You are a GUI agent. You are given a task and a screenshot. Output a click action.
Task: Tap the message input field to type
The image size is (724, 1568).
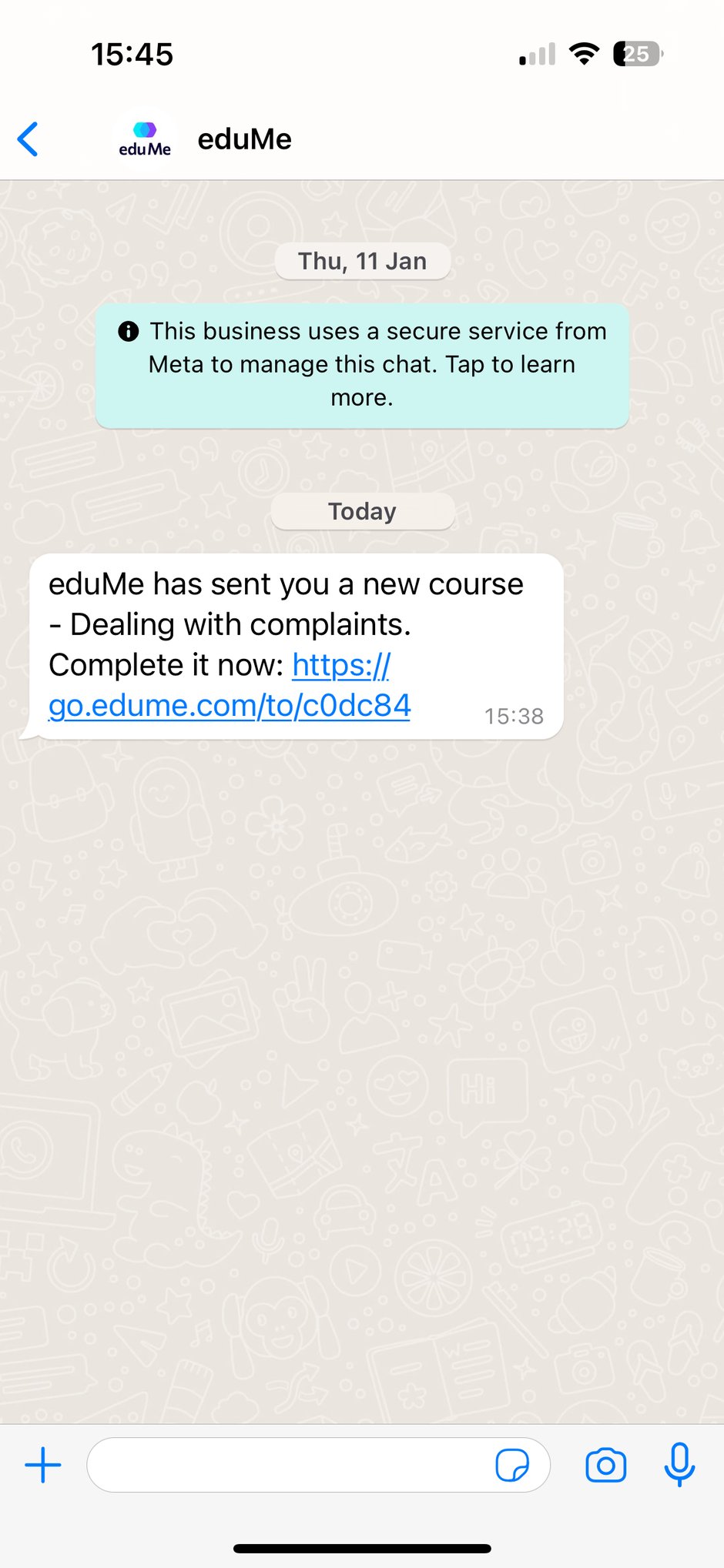coord(293,1464)
